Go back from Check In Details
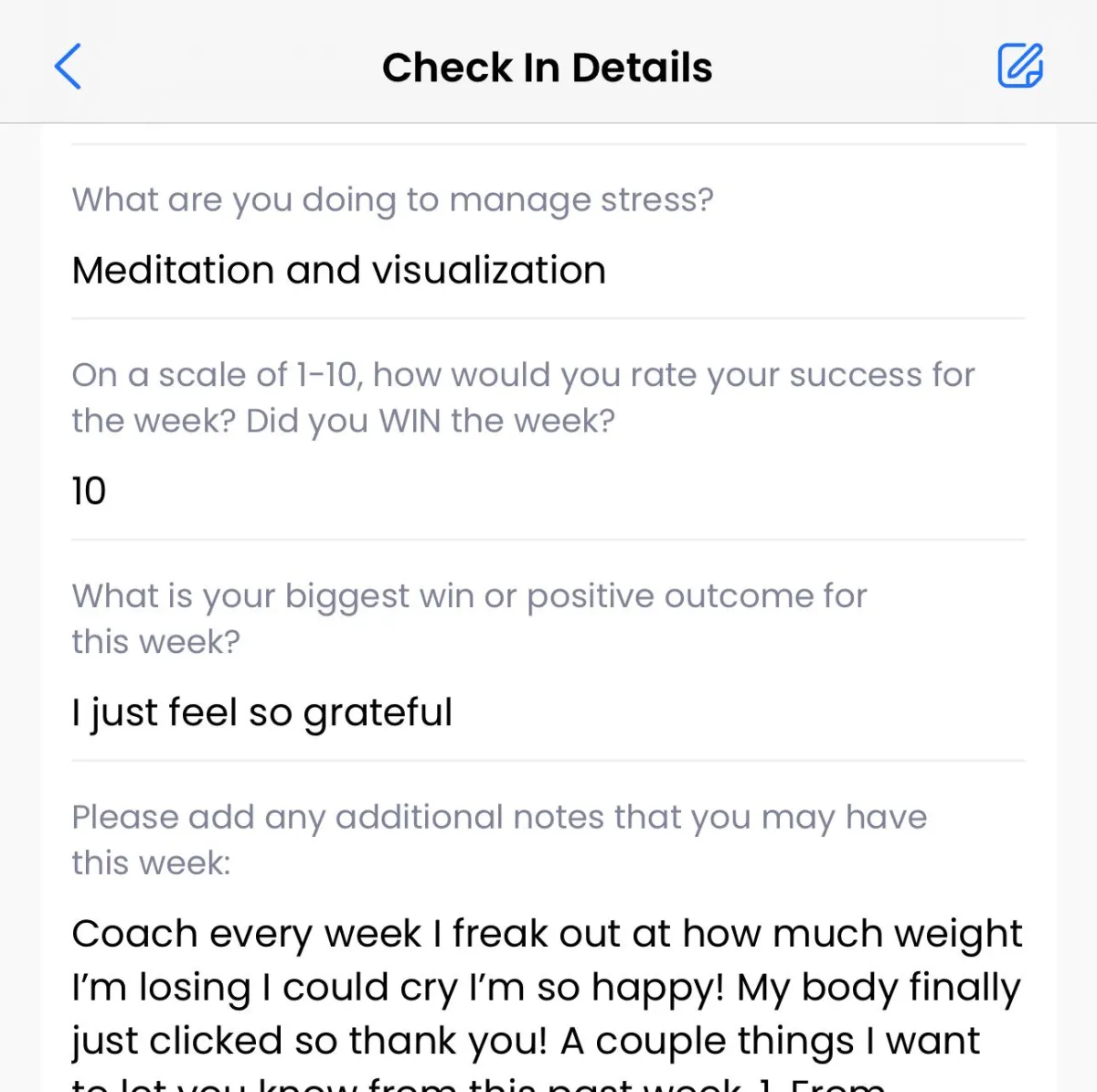The height and width of the screenshot is (1092, 1097). (69, 67)
